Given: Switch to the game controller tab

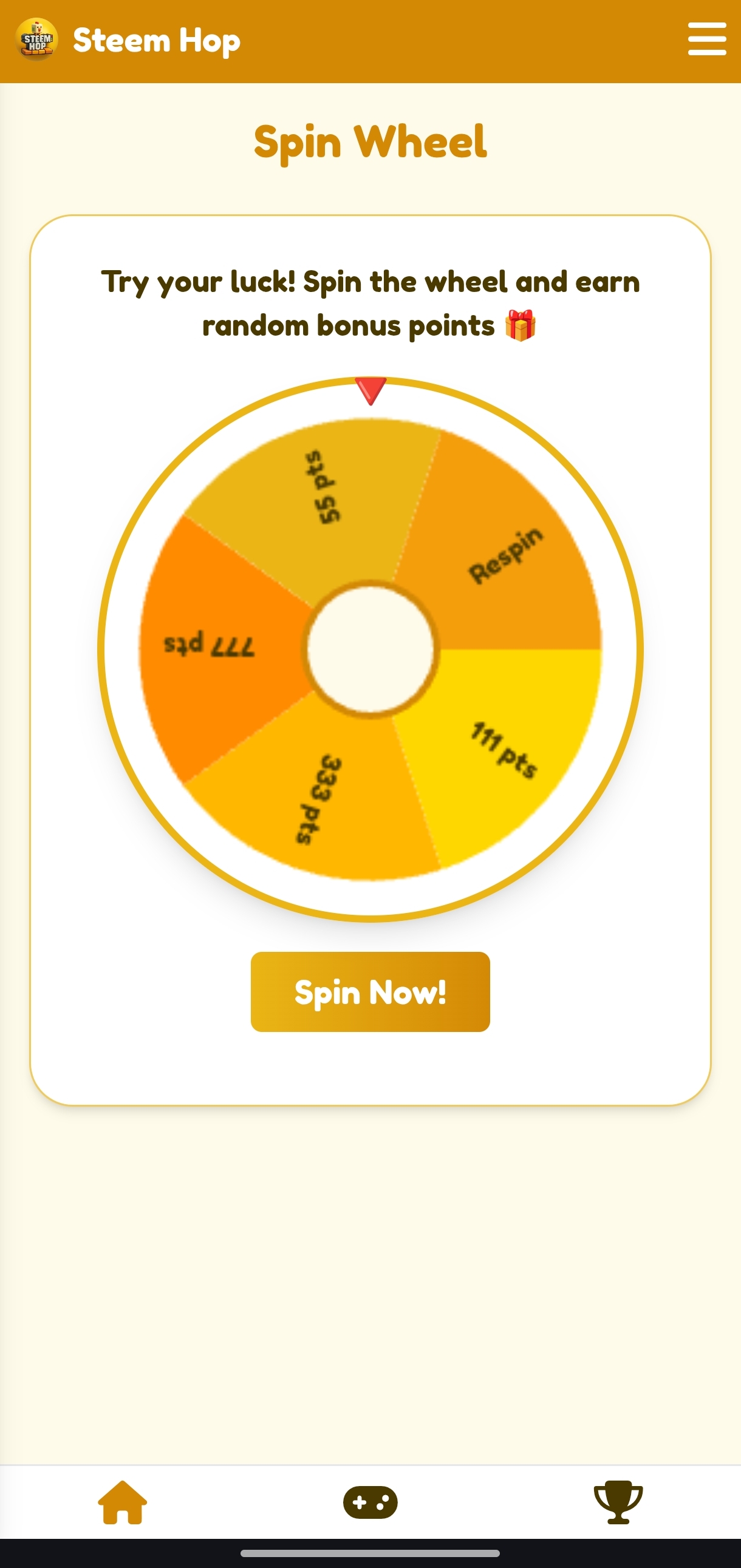Looking at the screenshot, I should [370, 1502].
